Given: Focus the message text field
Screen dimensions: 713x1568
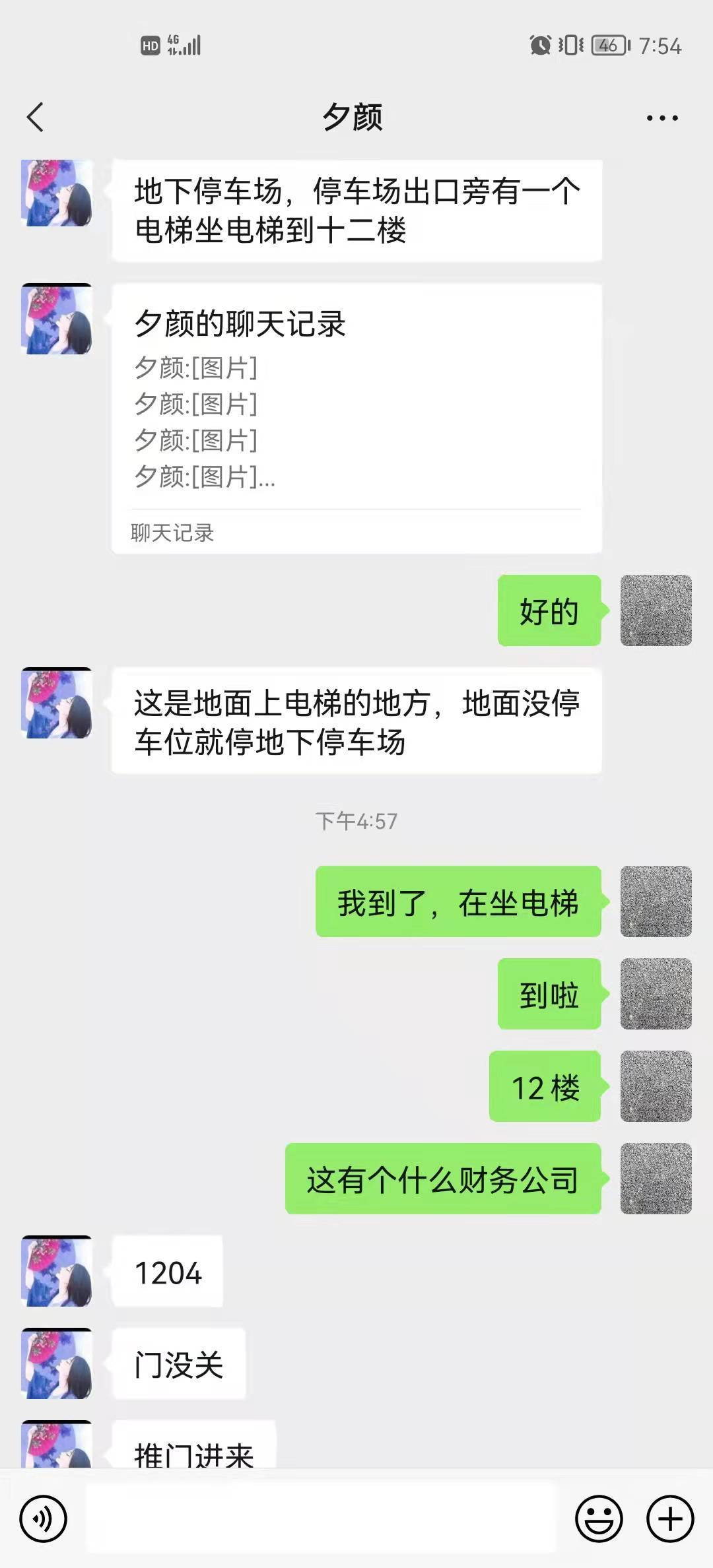Looking at the screenshot, I should coord(321,1519).
